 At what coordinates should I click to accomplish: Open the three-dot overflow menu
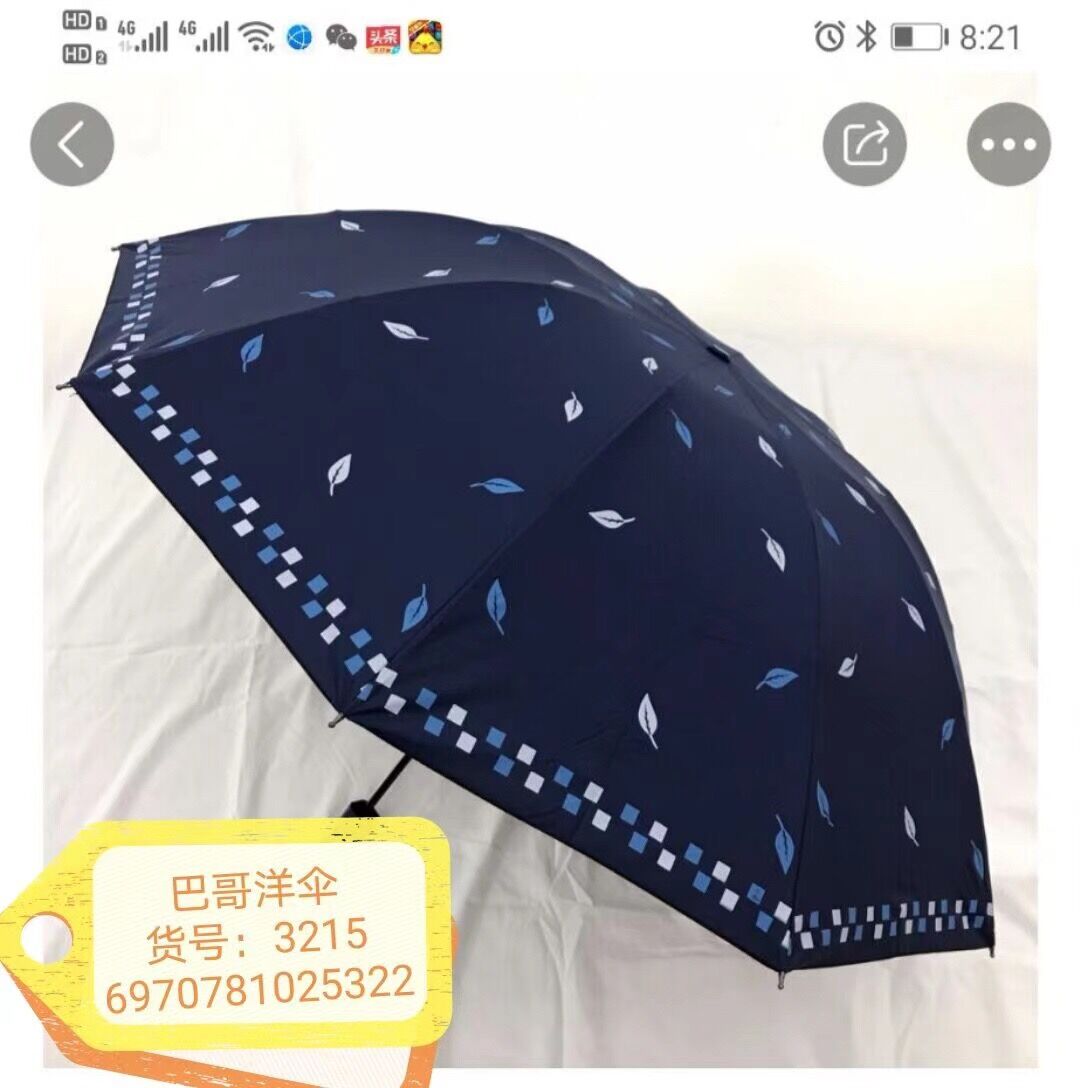1008,144
